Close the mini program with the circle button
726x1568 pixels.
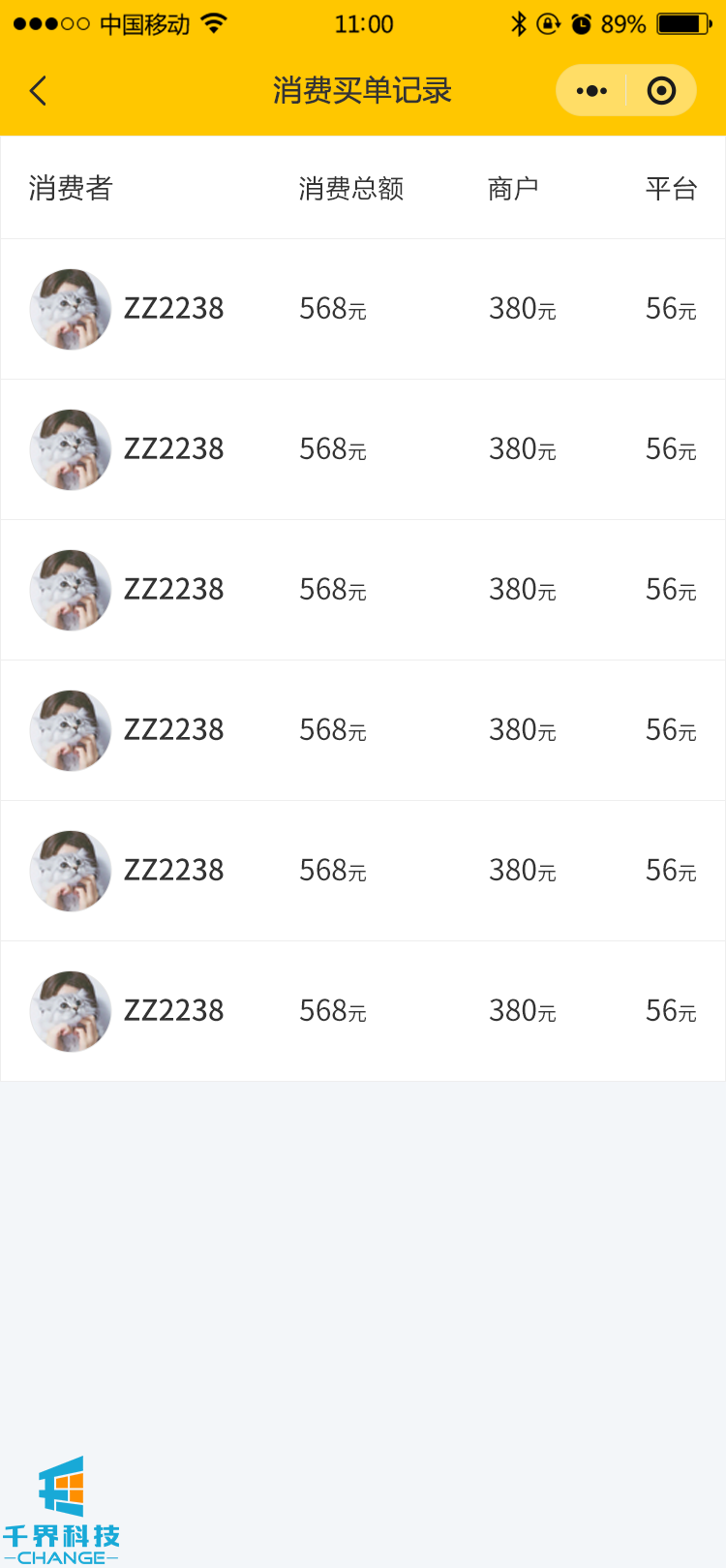pos(661,91)
